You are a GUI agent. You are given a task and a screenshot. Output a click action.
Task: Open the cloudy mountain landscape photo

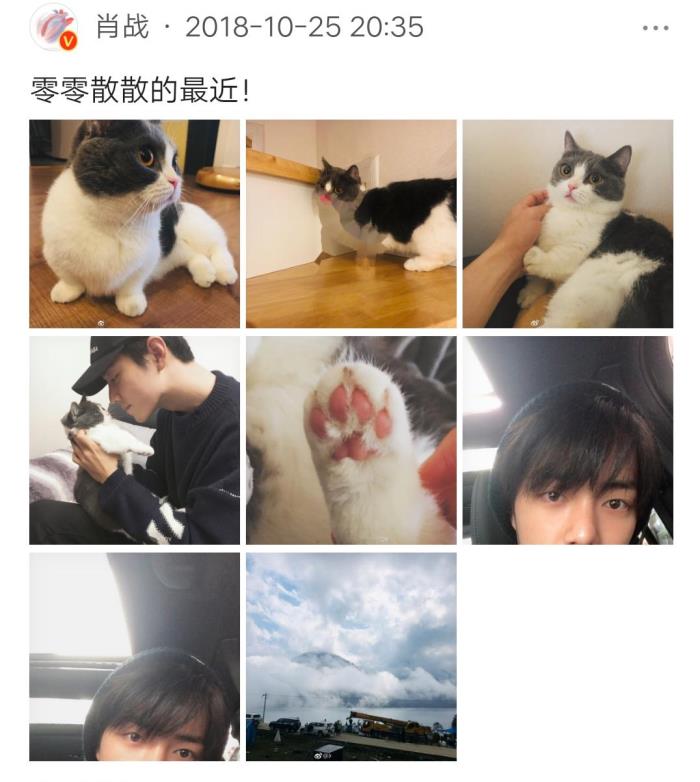[x=351, y=657]
